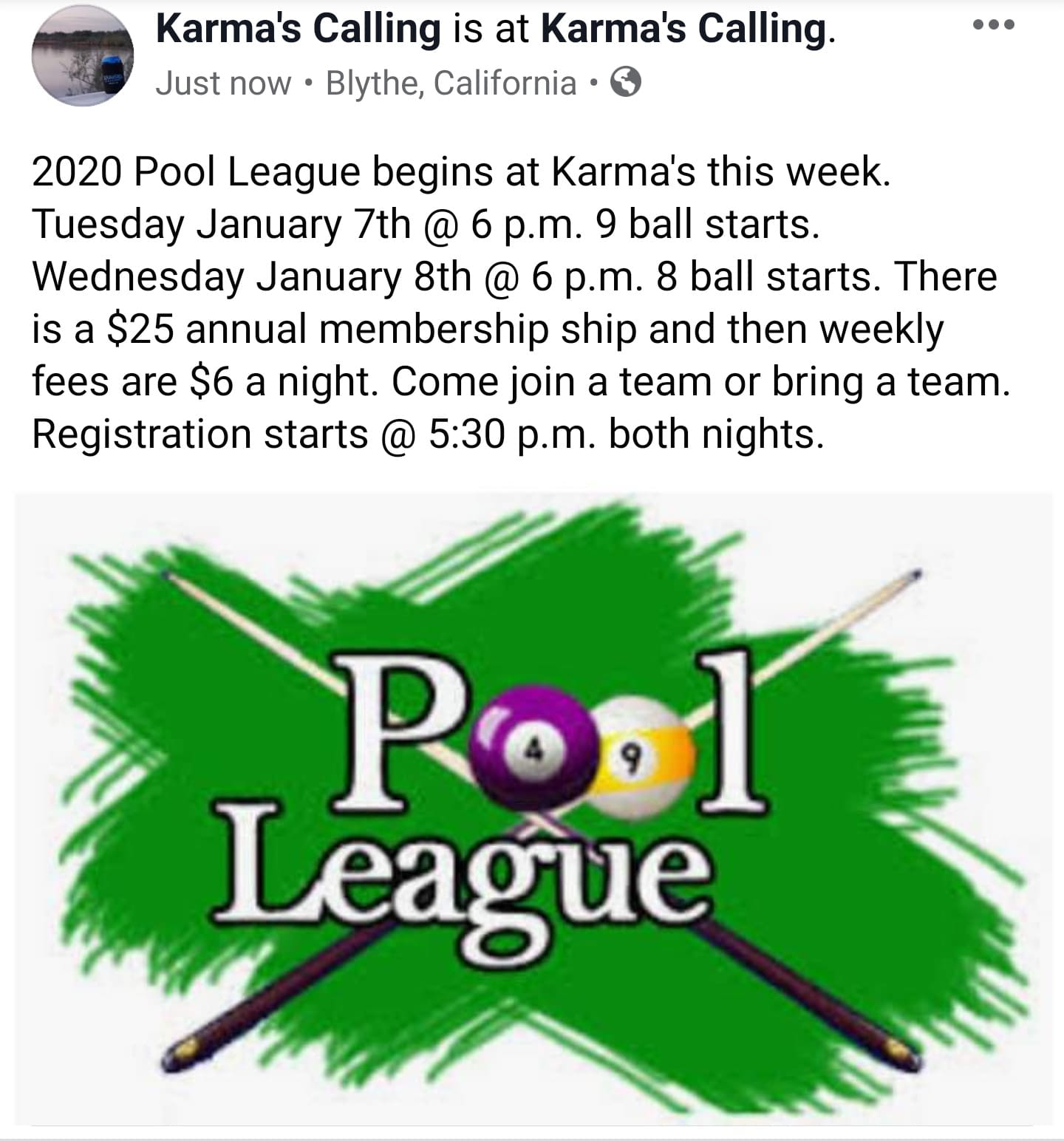Open the Karma's Calling page name link
Viewport: 1064px width, 1141px height.
299,30
